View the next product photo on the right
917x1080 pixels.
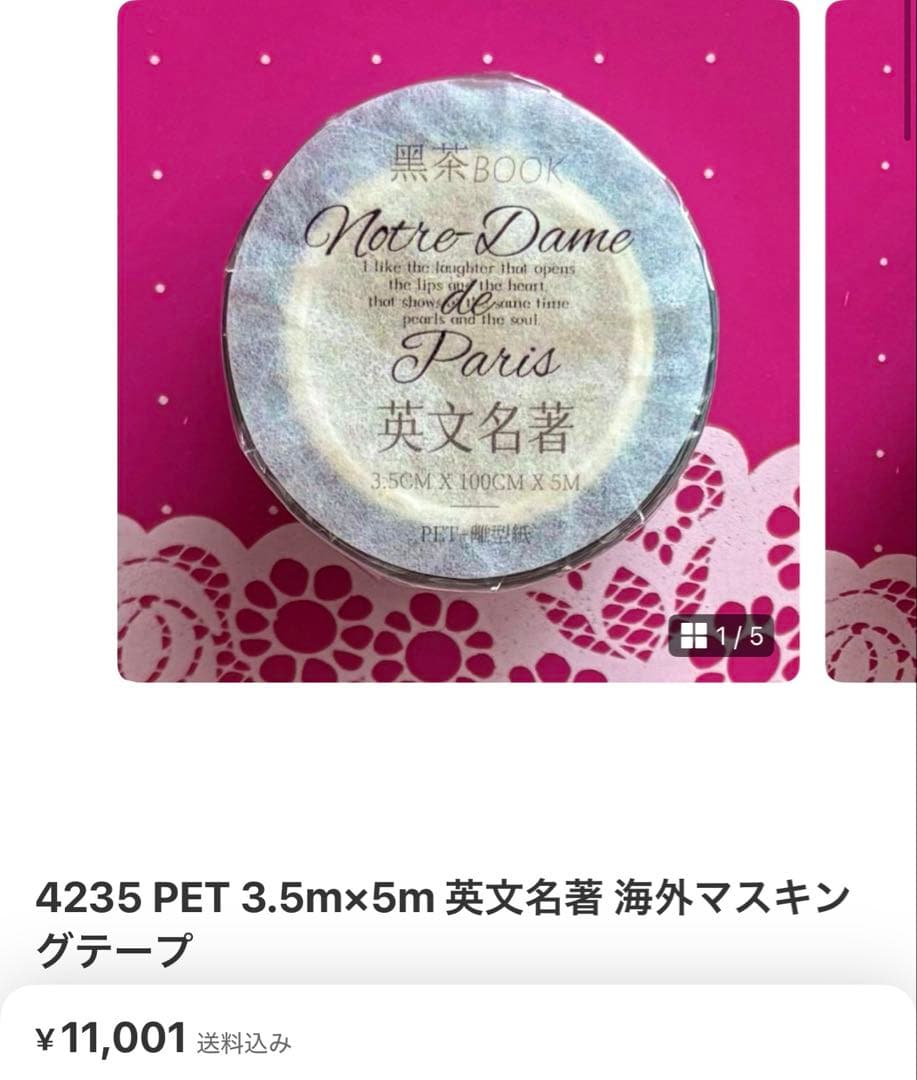pos(871,340)
